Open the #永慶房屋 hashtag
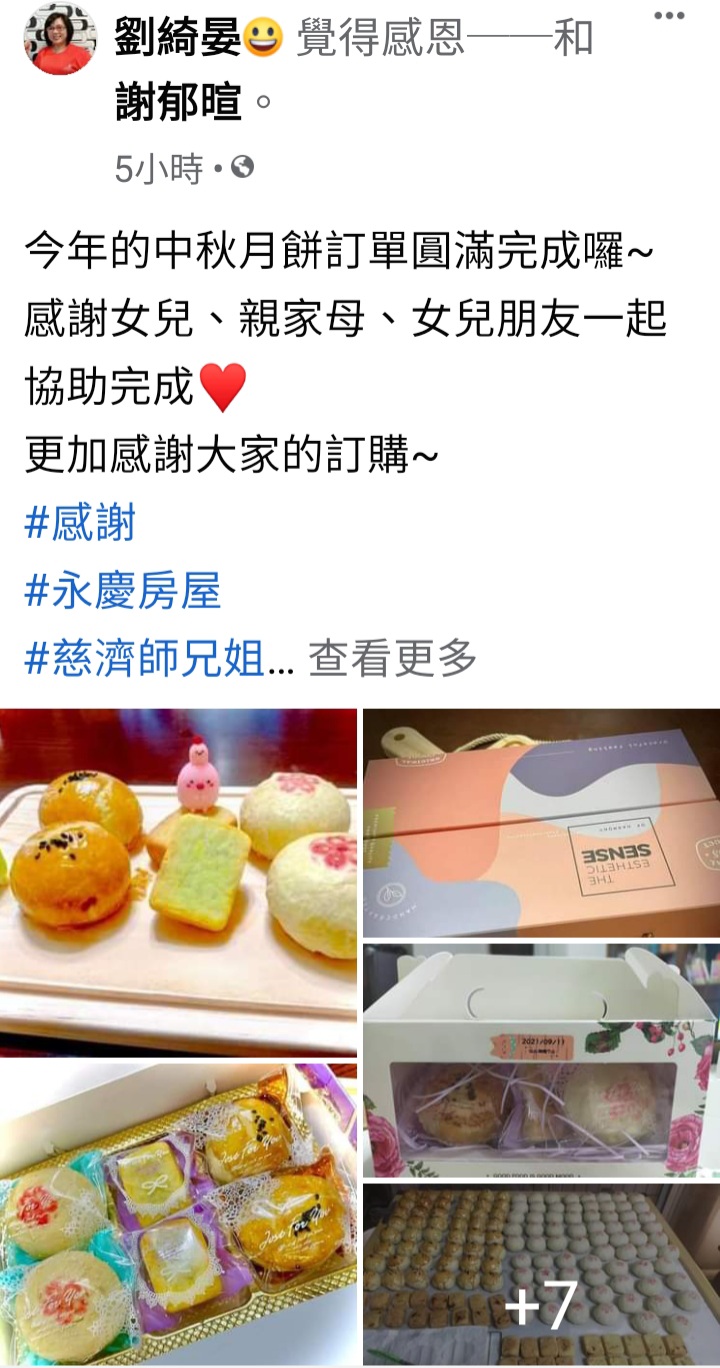 [122, 591]
